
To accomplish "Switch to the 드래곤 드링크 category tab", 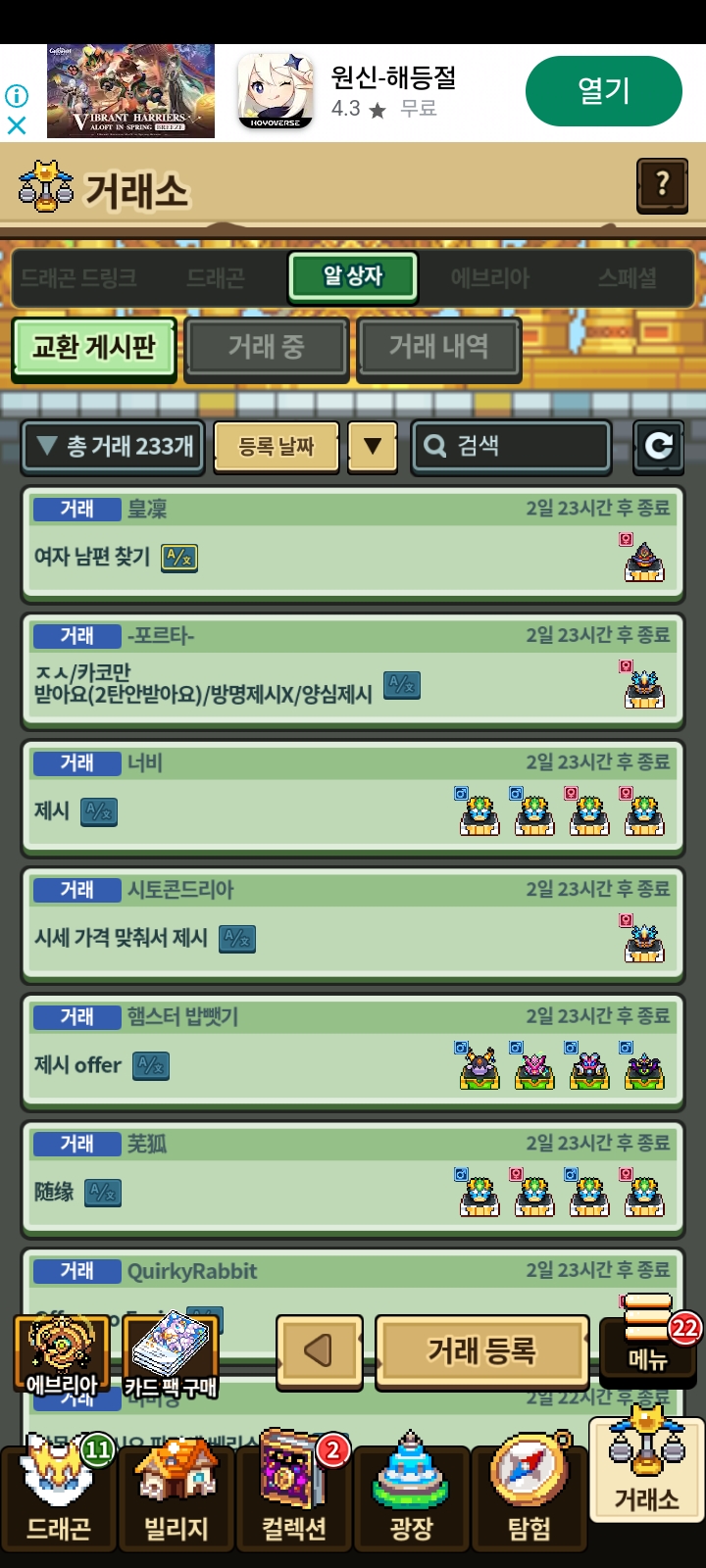I will [78, 278].
